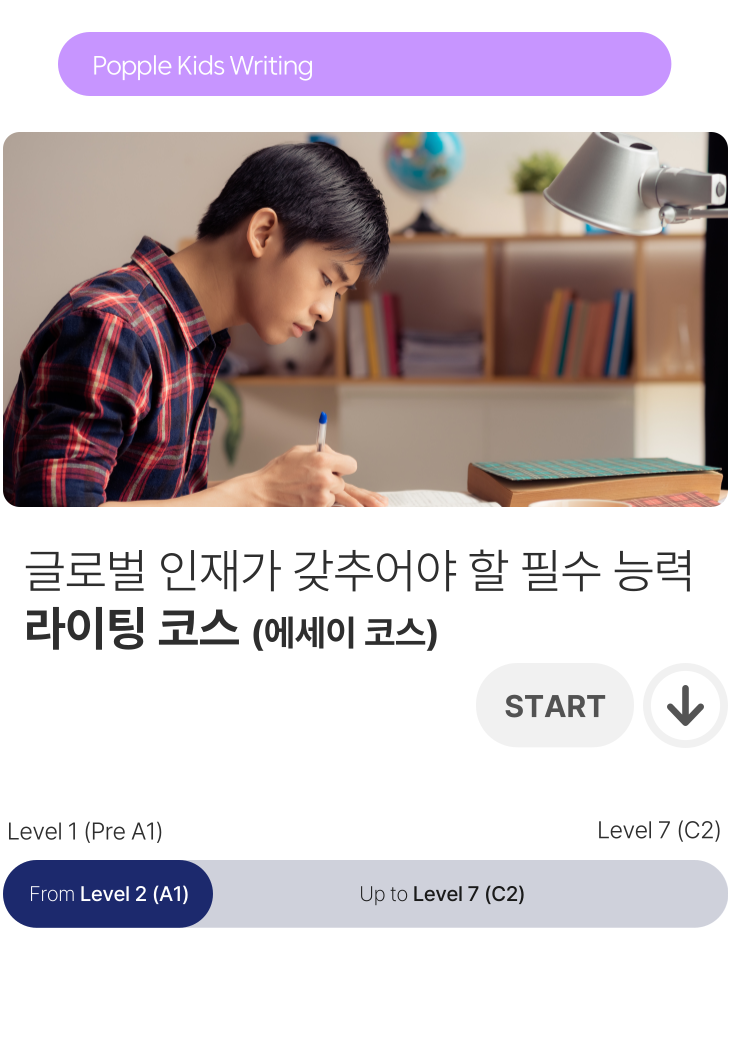The width and height of the screenshot is (730, 1061).
Task: Open the Popple Kids Writing pill
Action: (364, 65)
